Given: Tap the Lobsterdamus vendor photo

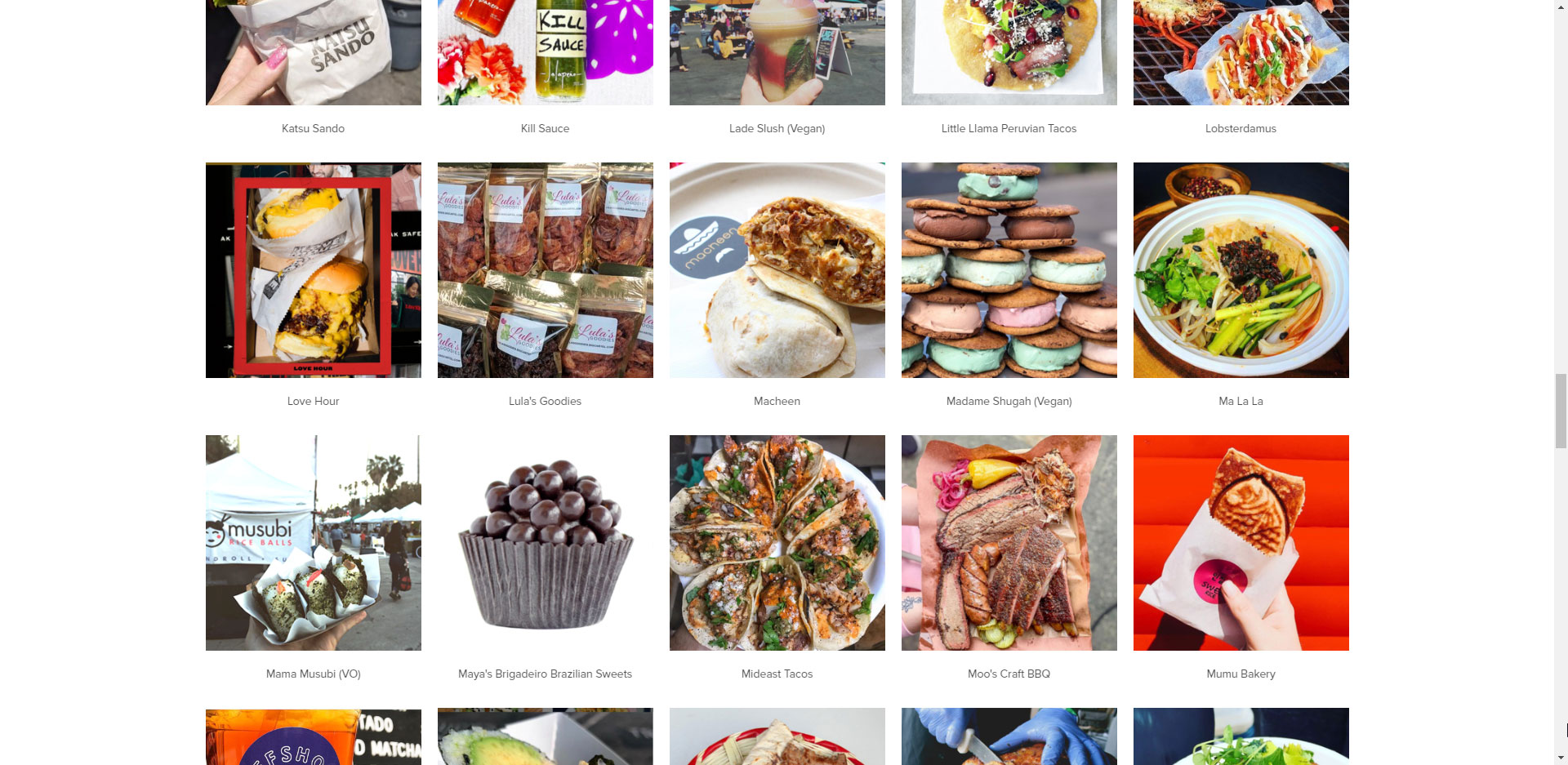Looking at the screenshot, I should point(1241,52).
